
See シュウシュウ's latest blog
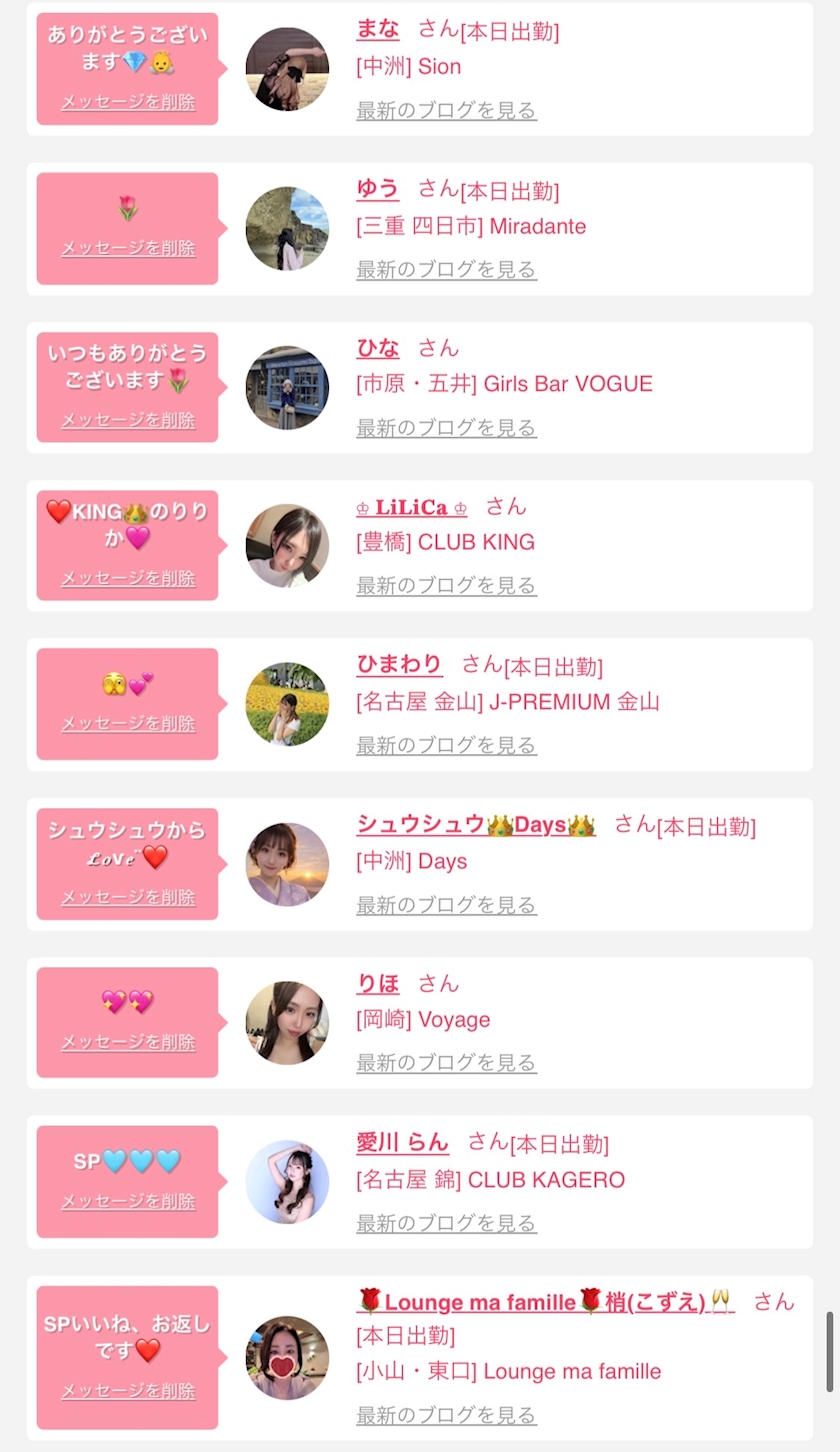point(446,906)
